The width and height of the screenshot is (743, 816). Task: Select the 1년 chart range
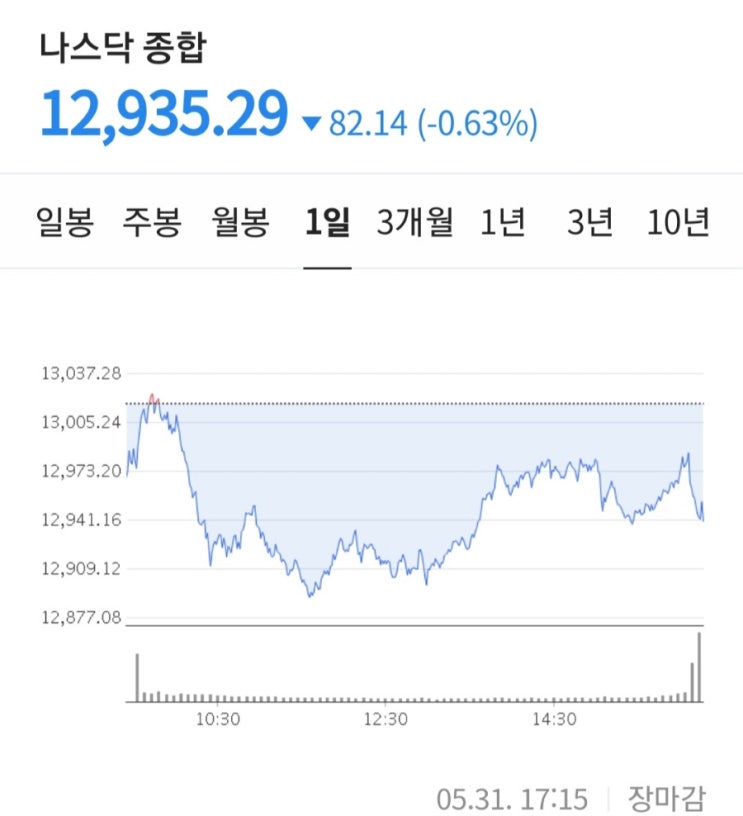[x=502, y=222]
